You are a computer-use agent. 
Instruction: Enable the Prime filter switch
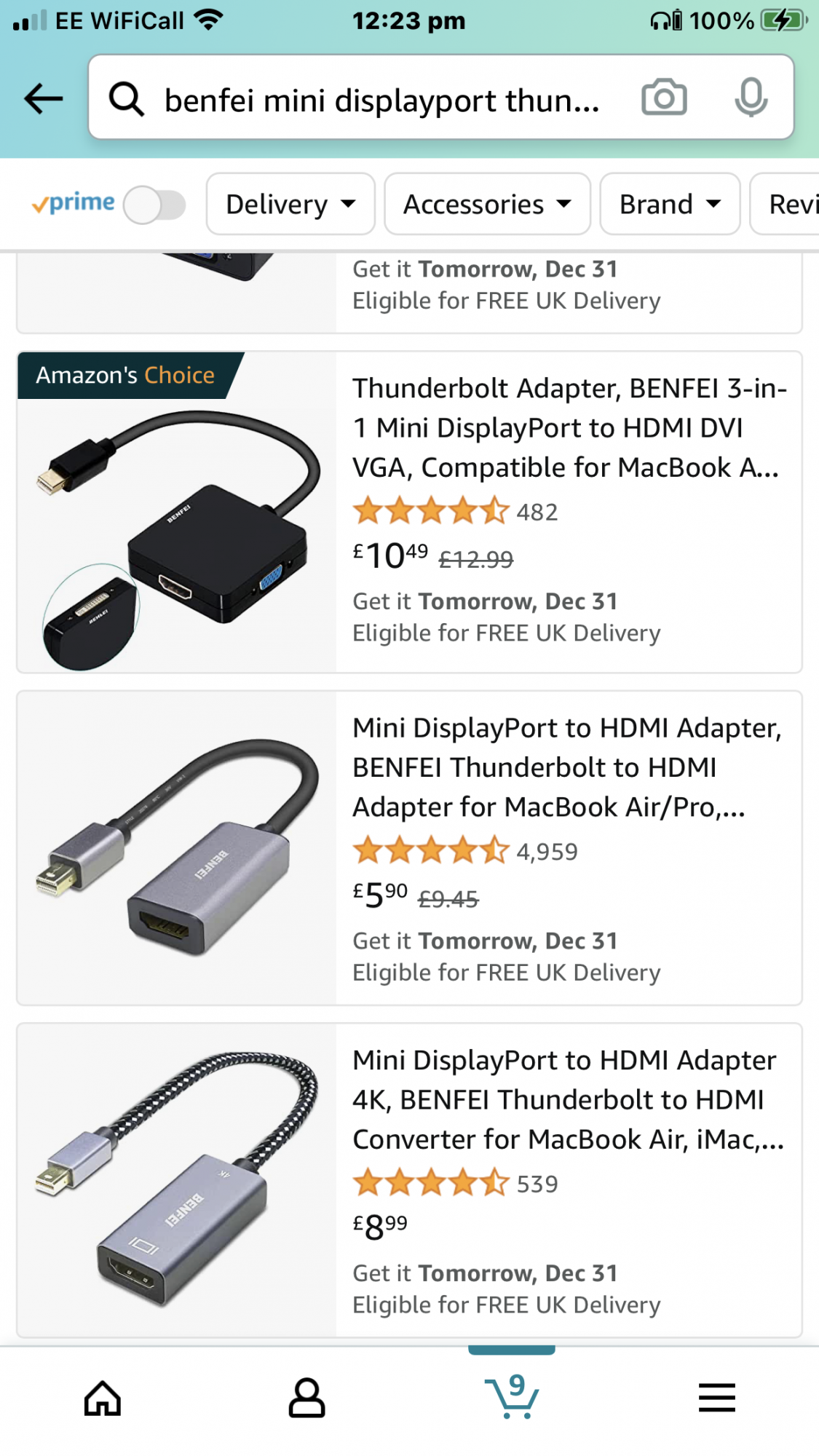point(154,205)
